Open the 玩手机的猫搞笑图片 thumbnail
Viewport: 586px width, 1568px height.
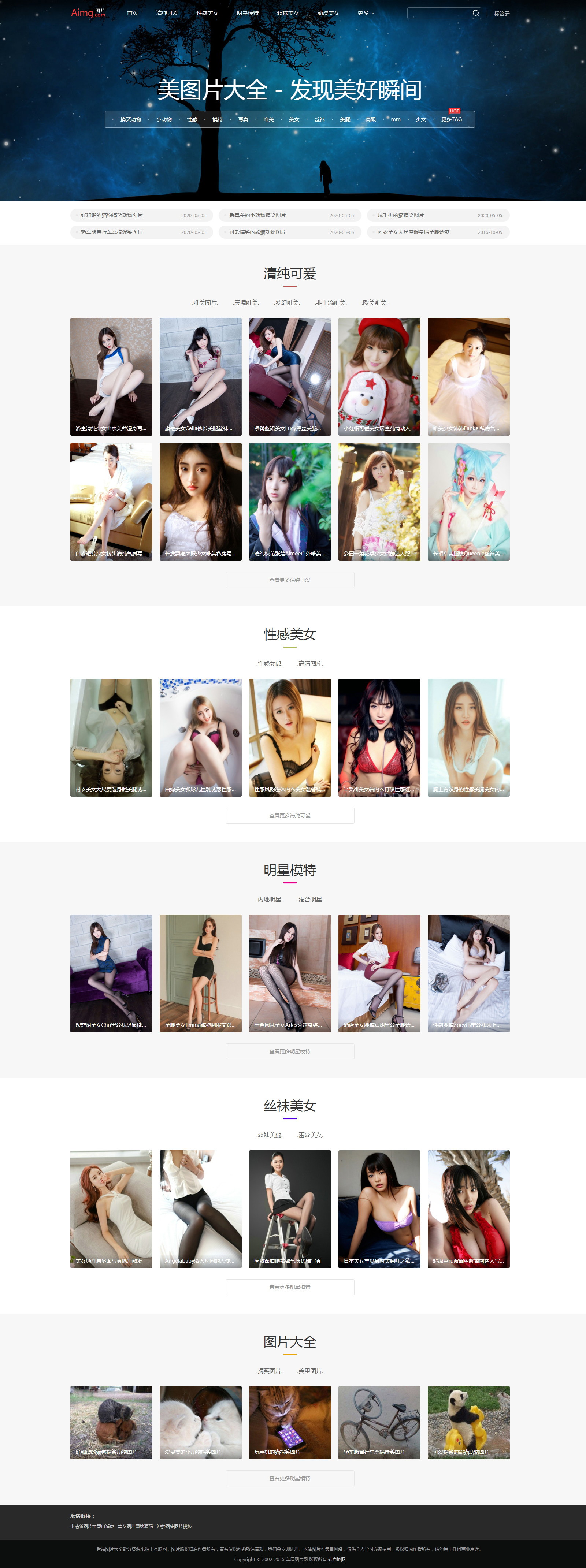point(289,1422)
